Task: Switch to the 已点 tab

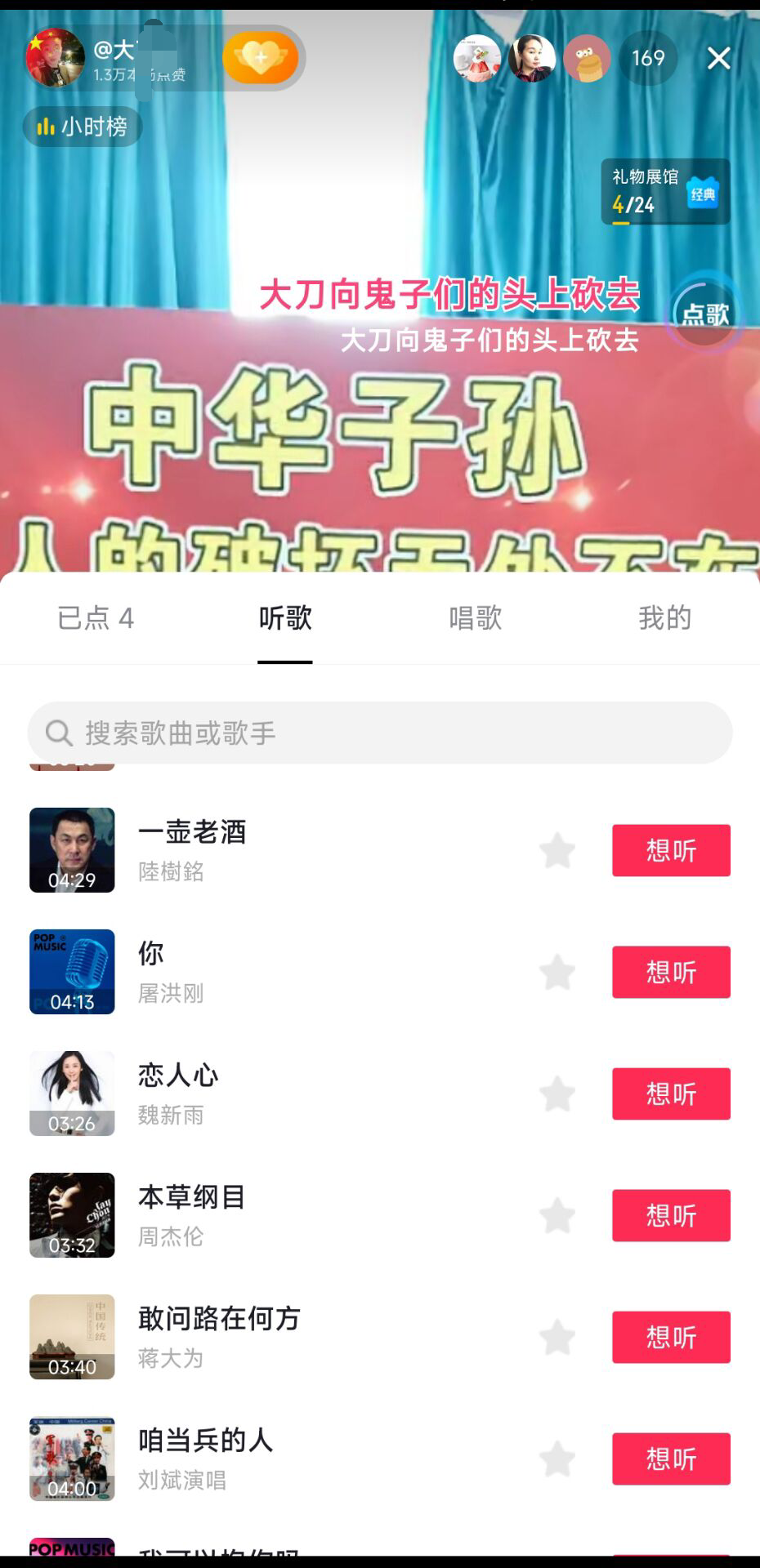Action: (x=96, y=618)
